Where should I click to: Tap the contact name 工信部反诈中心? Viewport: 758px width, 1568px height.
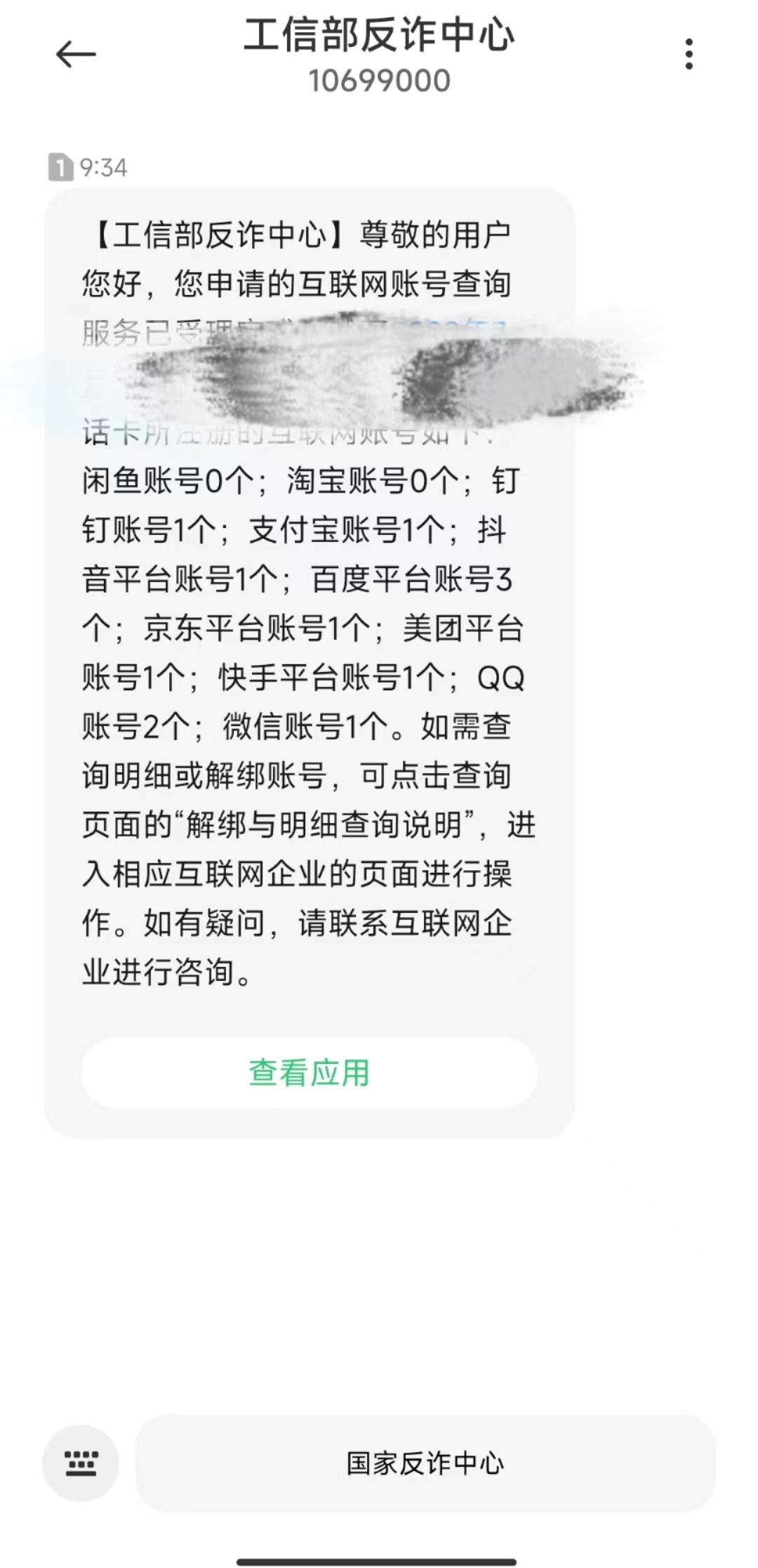pos(379,40)
